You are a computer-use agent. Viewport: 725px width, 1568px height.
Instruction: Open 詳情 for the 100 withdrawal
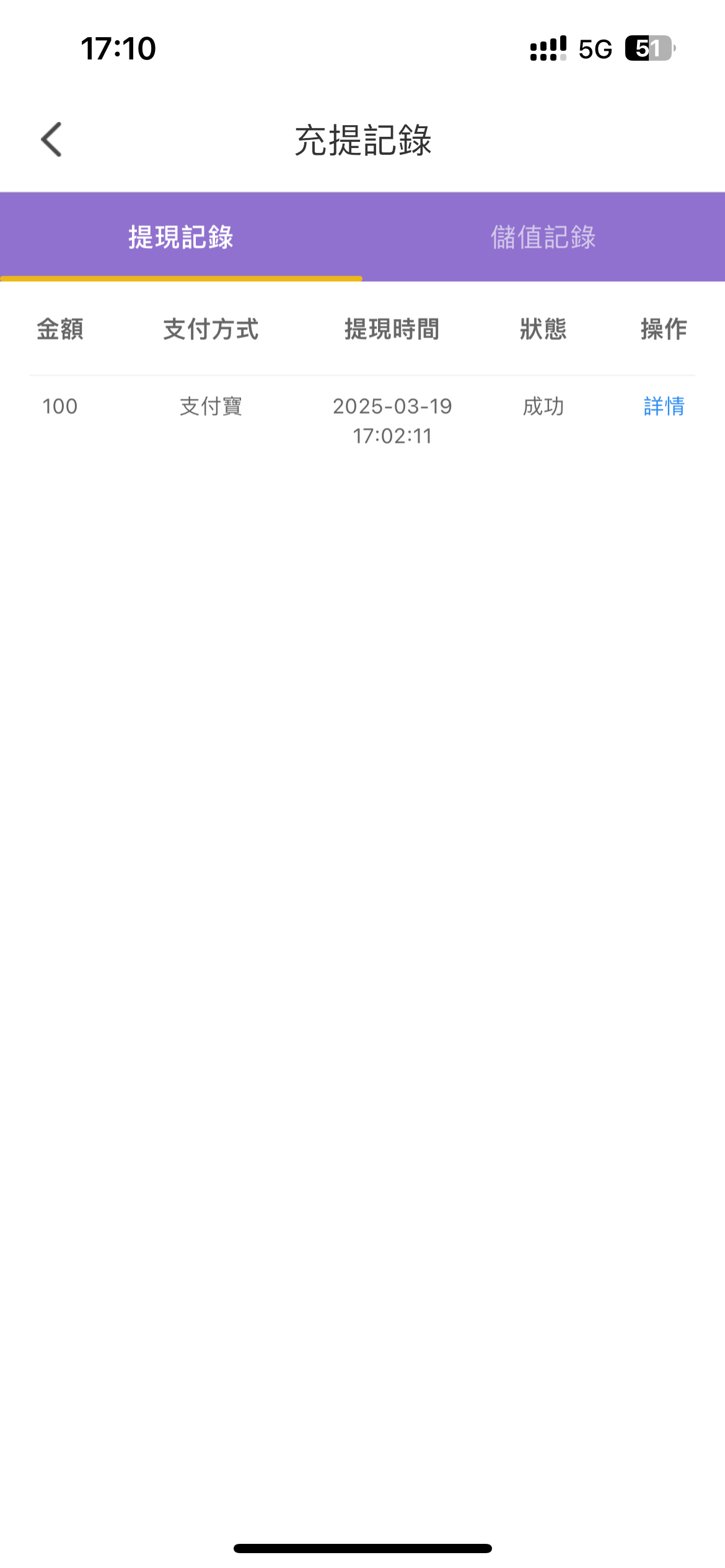tap(664, 406)
